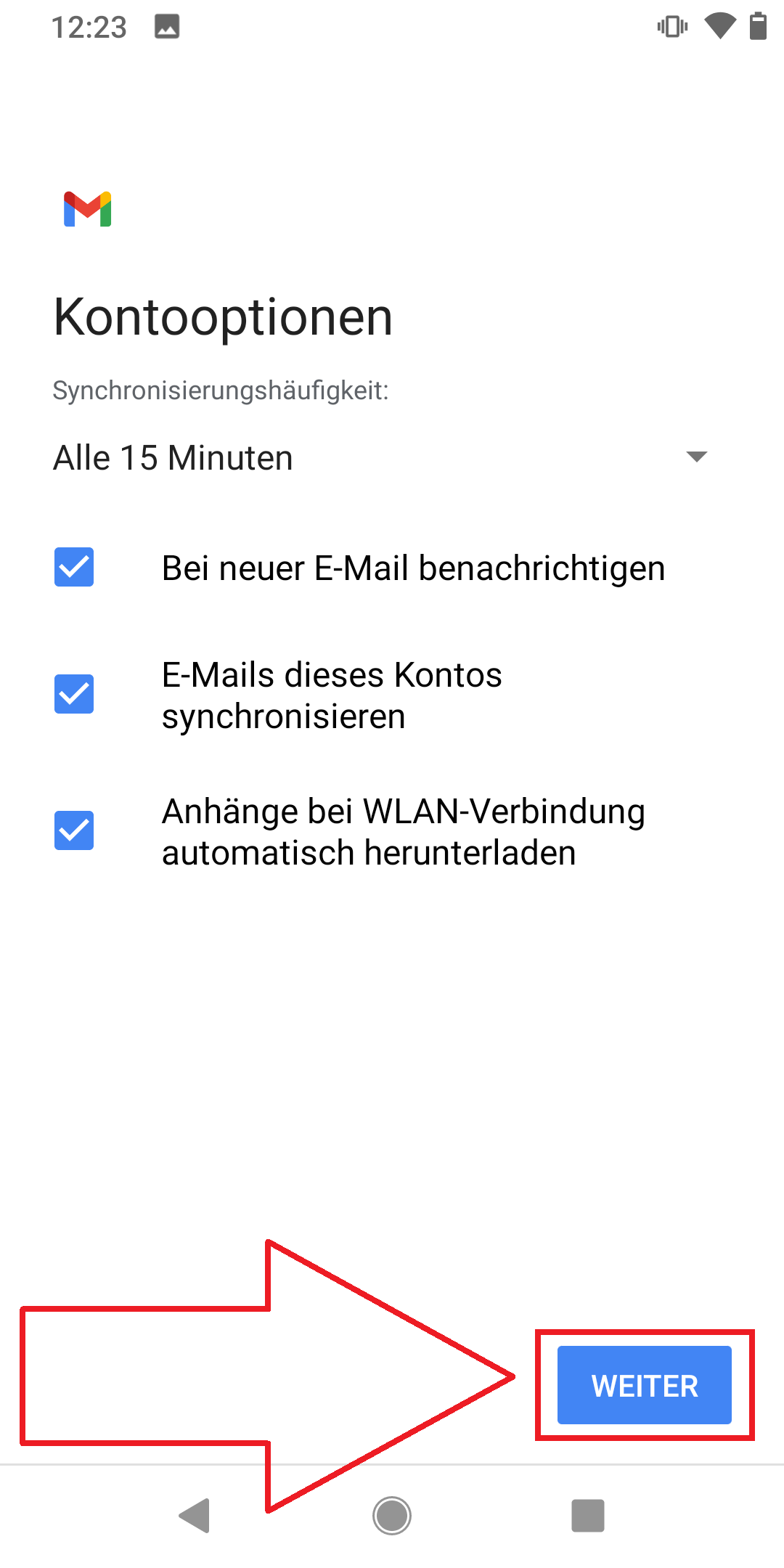This screenshot has height=1568, width=784.
Task: Disable E-Mails dieses Kontos synchronisieren
Action: tap(74, 694)
